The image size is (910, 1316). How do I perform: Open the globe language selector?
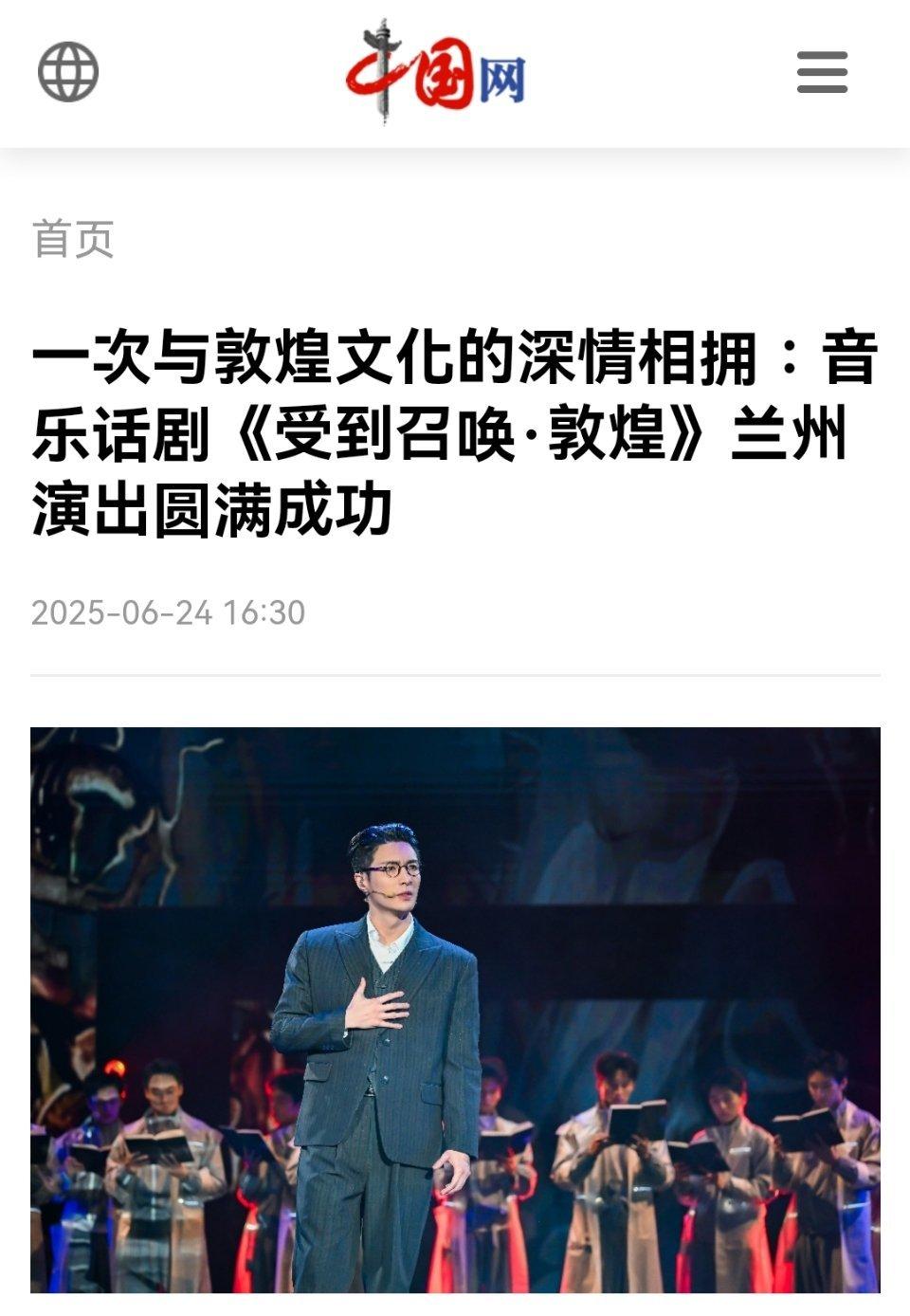[x=68, y=72]
